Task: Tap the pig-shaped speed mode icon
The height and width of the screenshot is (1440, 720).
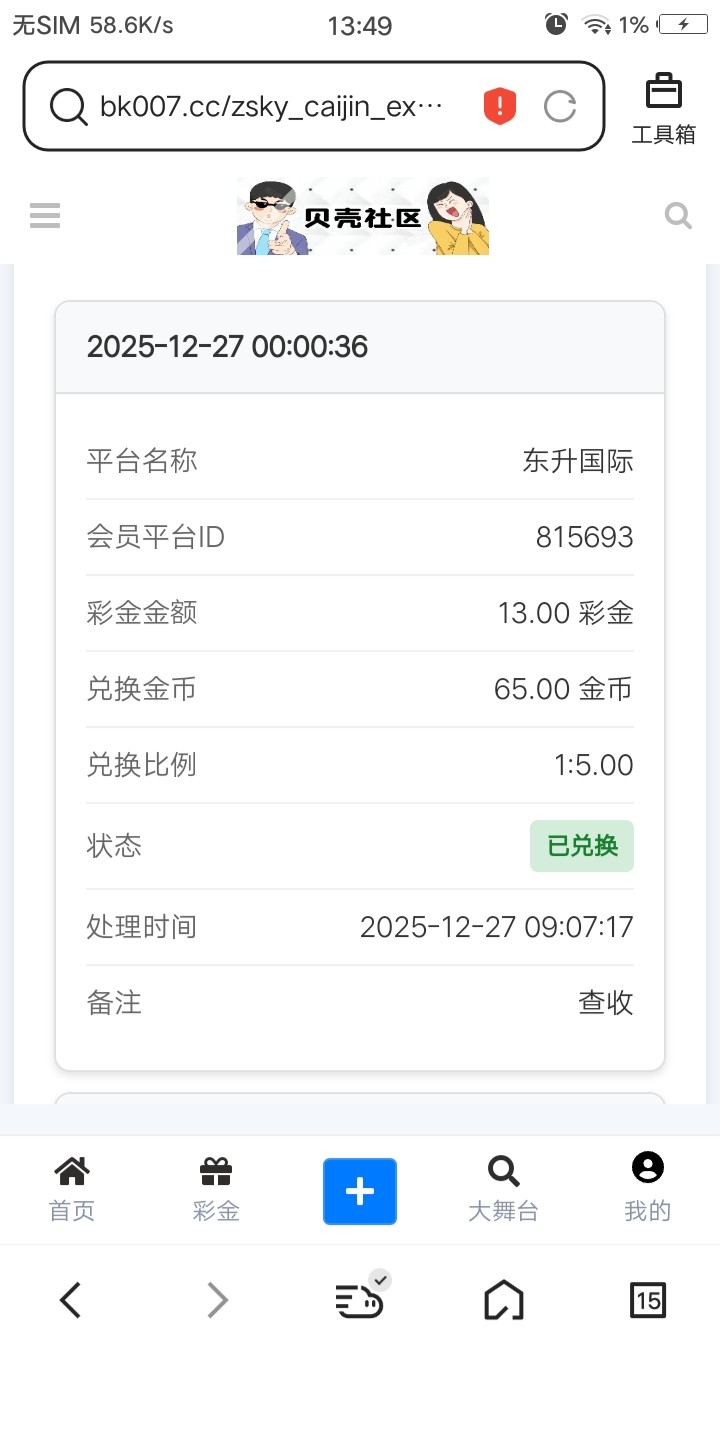Action: click(358, 1299)
